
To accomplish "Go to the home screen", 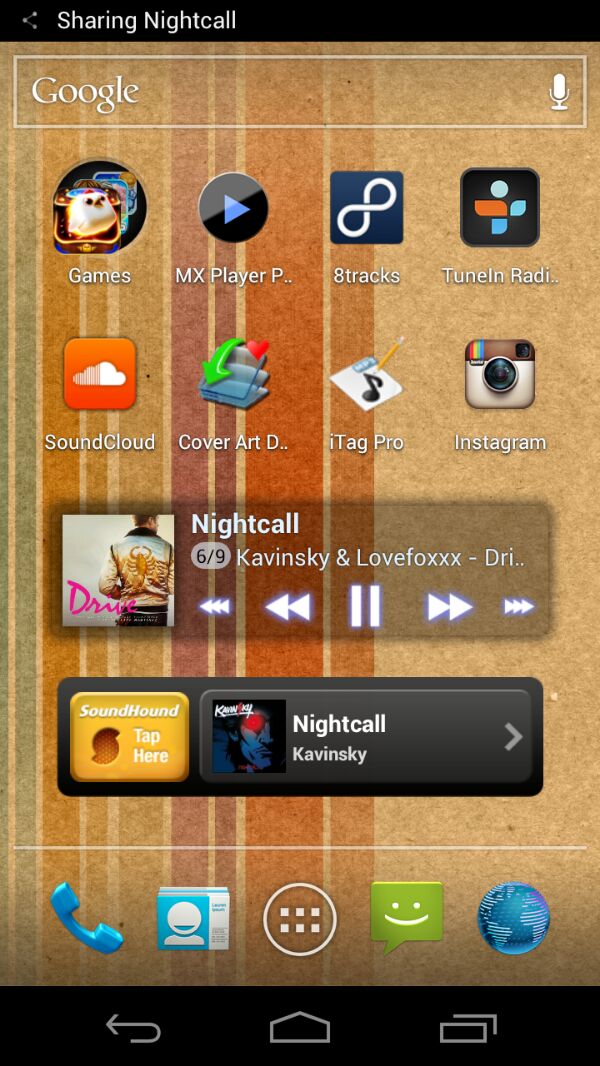I will pos(300,1027).
